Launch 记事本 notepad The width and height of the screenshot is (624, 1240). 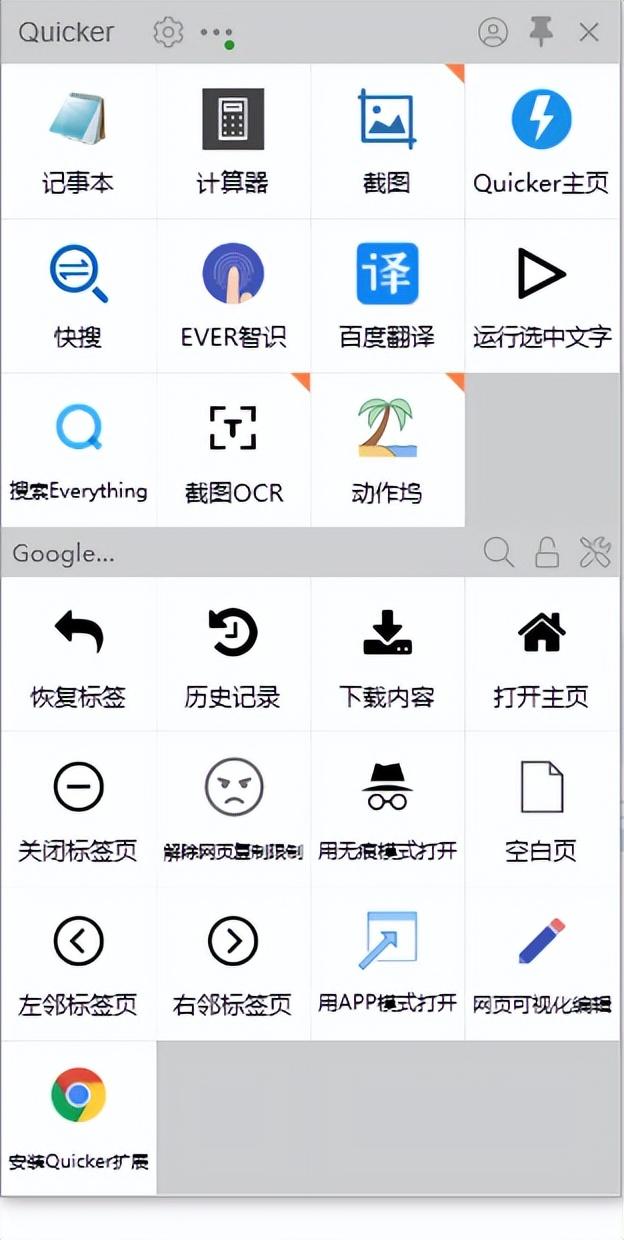78,141
